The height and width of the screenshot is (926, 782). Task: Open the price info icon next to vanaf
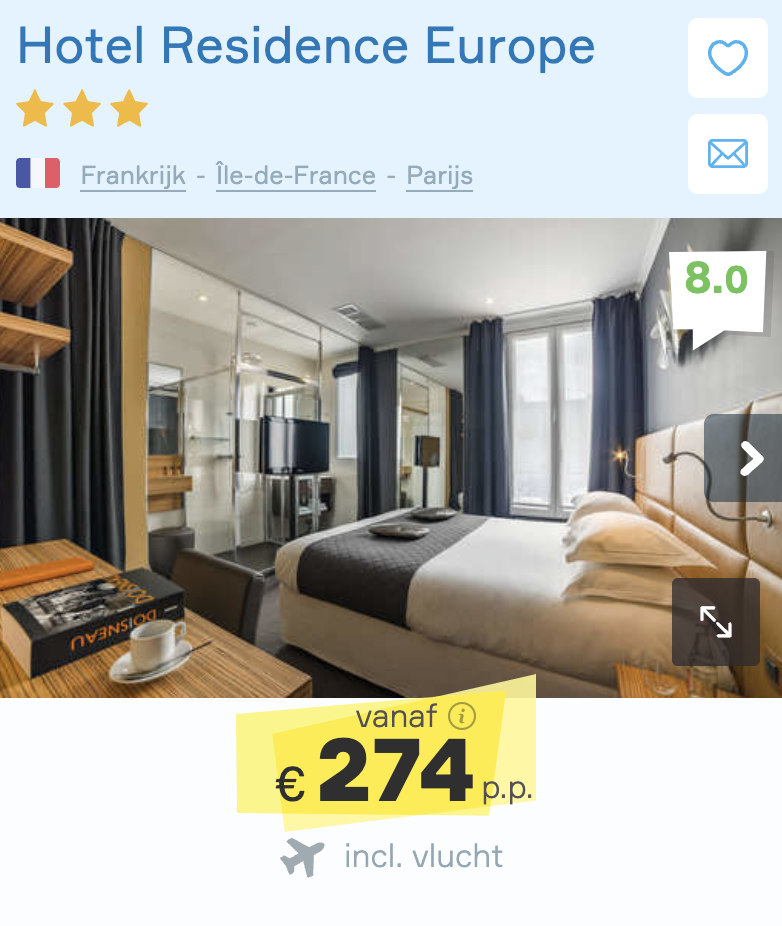click(x=462, y=716)
